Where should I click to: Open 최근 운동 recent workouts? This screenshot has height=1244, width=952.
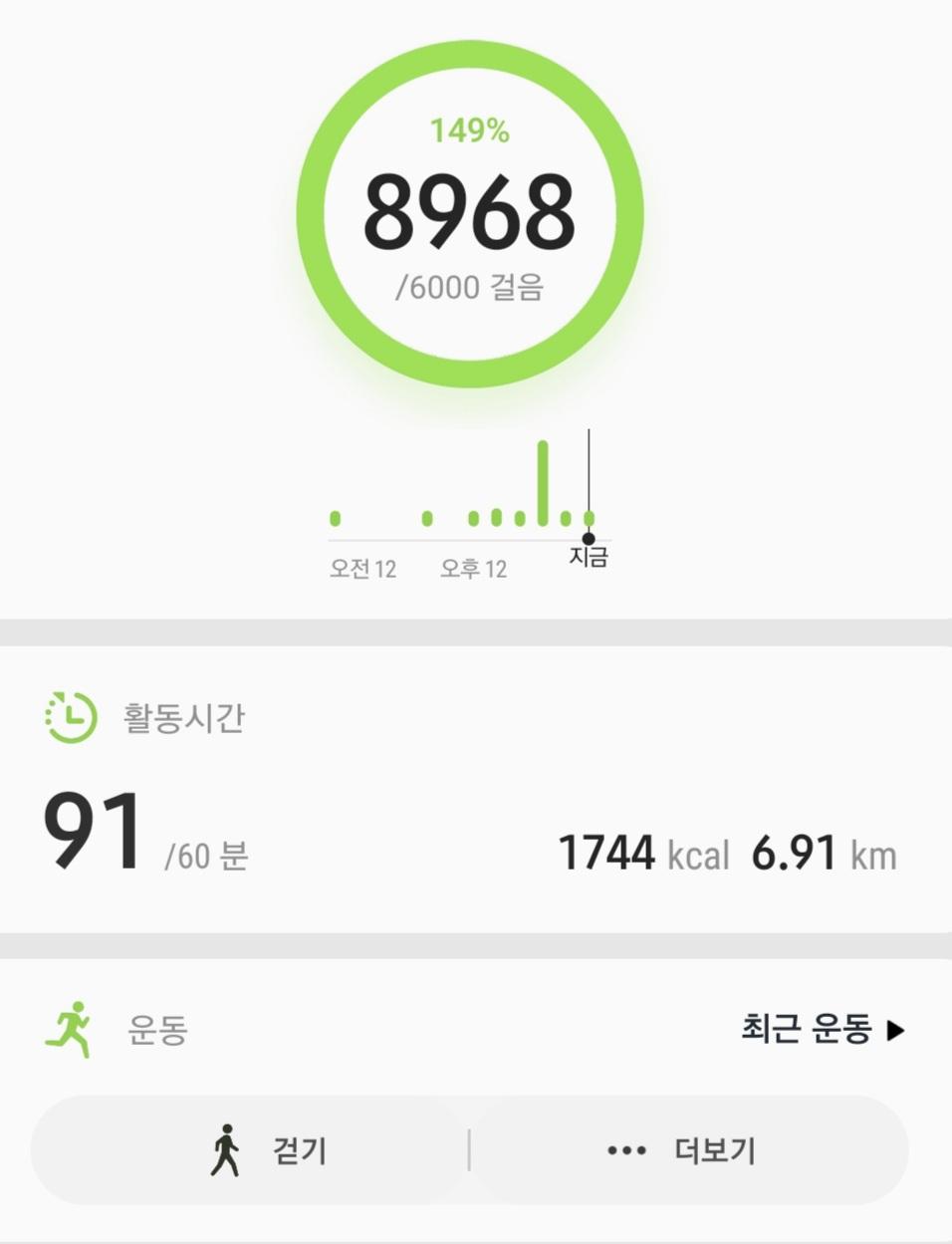click(822, 1029)
